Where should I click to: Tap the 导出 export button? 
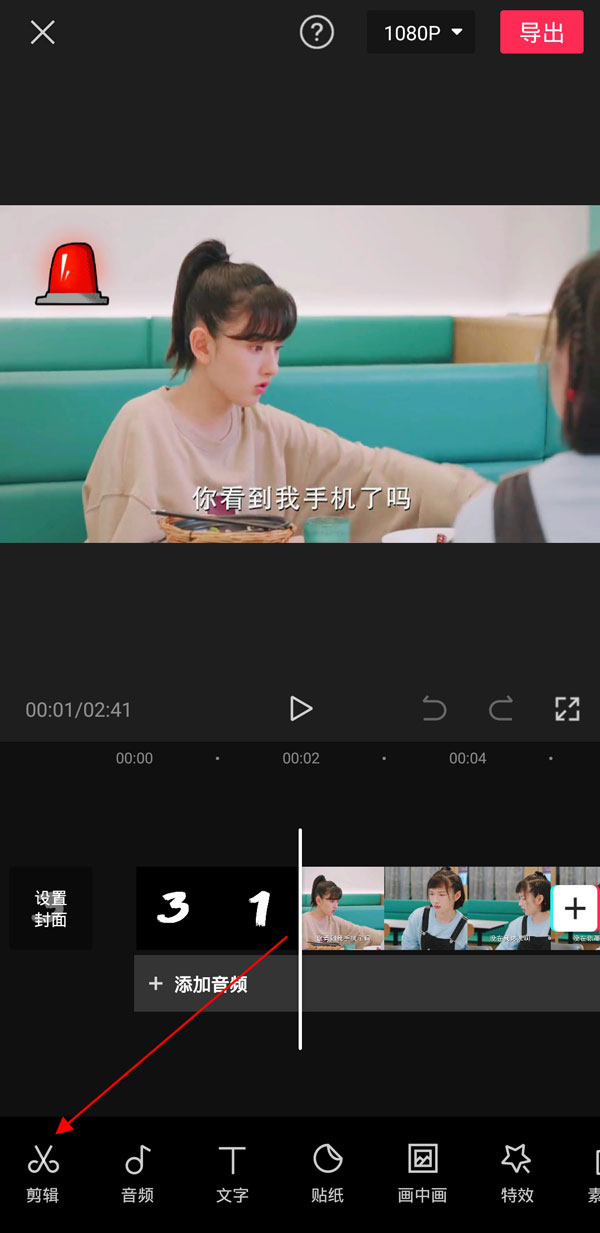[541, 32]
